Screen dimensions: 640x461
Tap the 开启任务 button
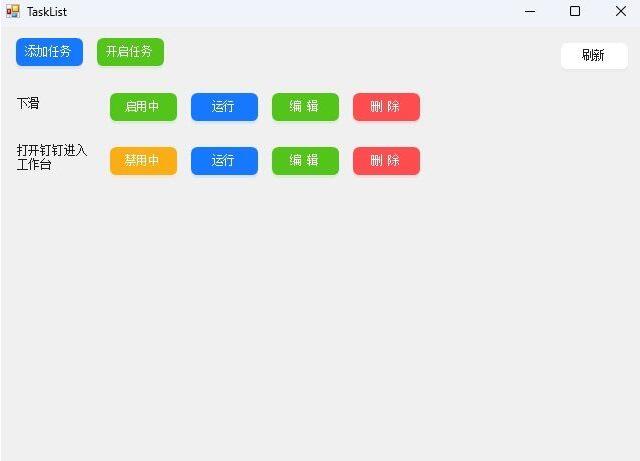pyautogui.click(x=130, y=52)
